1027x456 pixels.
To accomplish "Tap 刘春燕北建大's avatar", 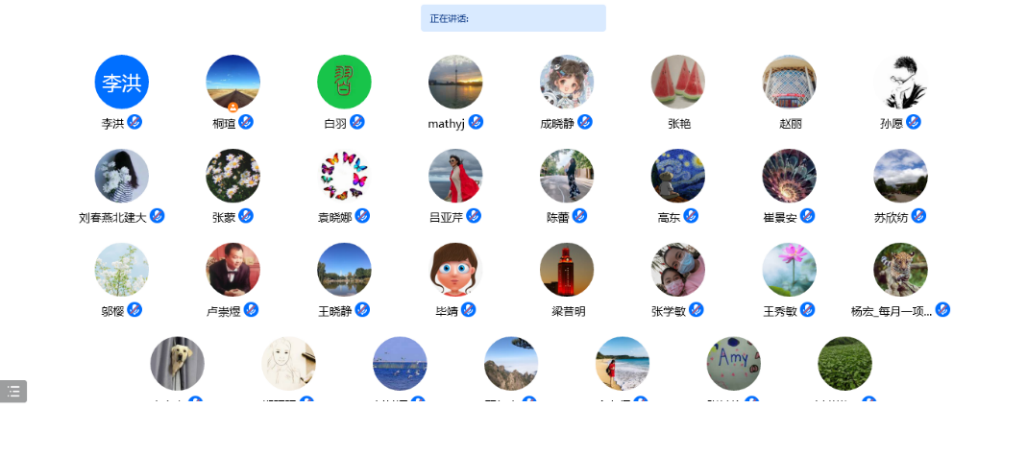I will point(121,176).
